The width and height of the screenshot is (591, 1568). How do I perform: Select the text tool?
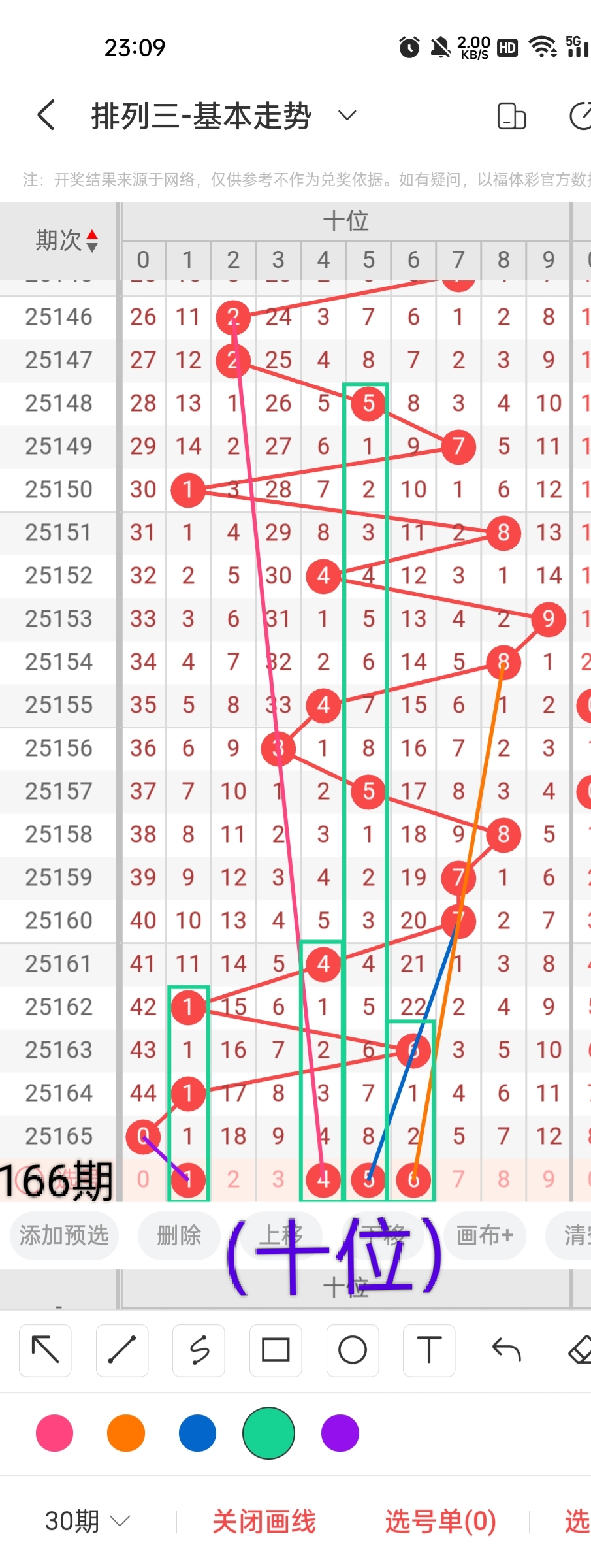[429, 1350]
